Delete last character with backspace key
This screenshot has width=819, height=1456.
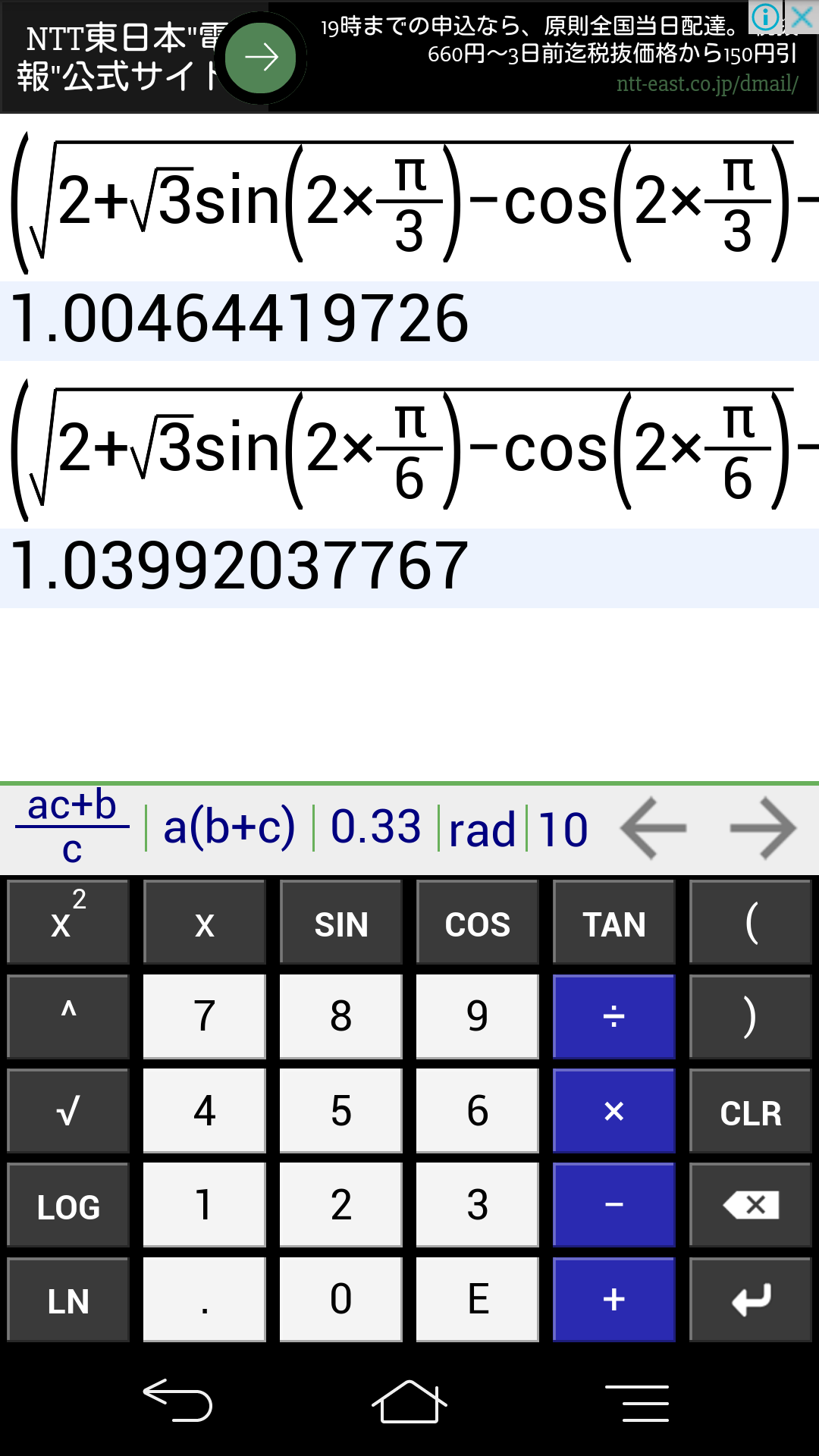click(x=751, y=1205)
